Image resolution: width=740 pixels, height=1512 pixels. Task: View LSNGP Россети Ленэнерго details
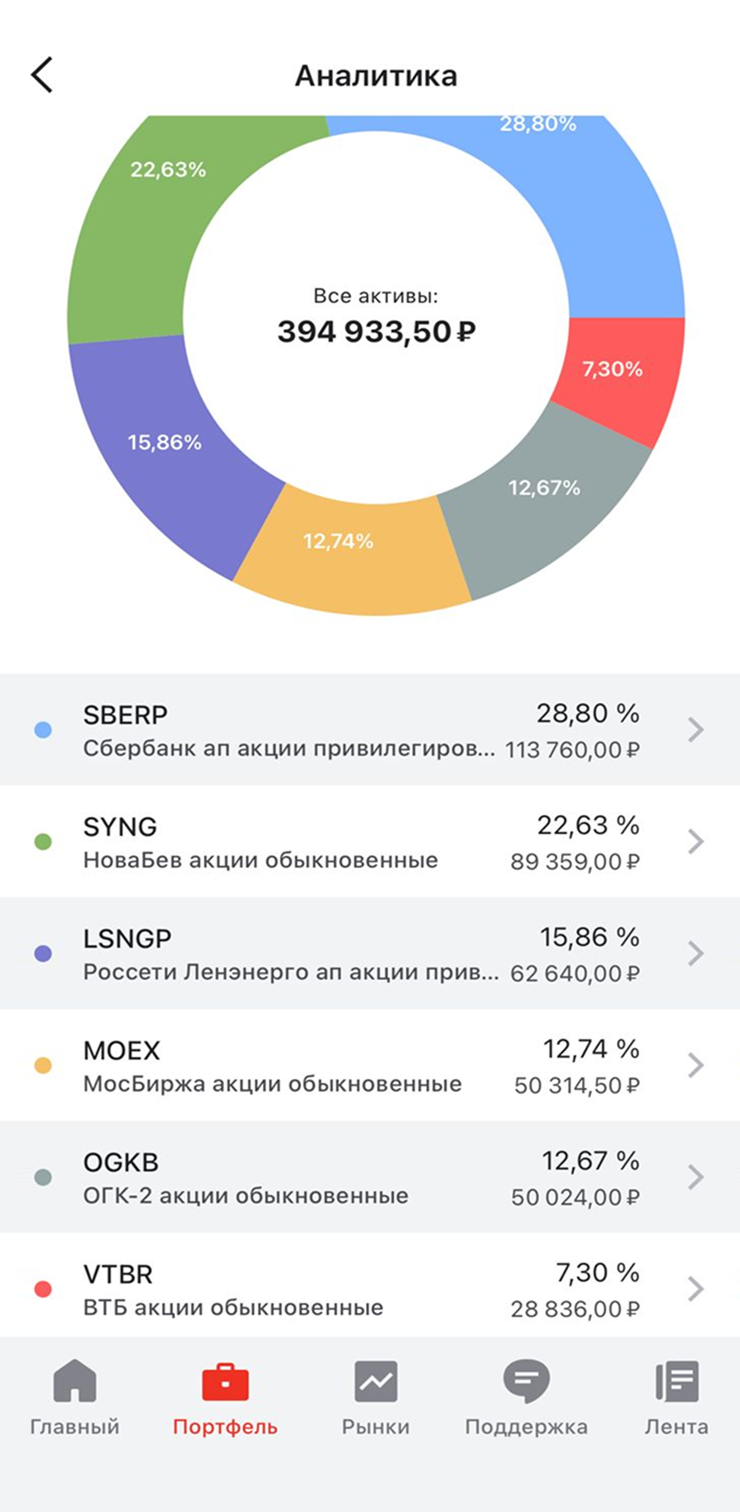370,954
